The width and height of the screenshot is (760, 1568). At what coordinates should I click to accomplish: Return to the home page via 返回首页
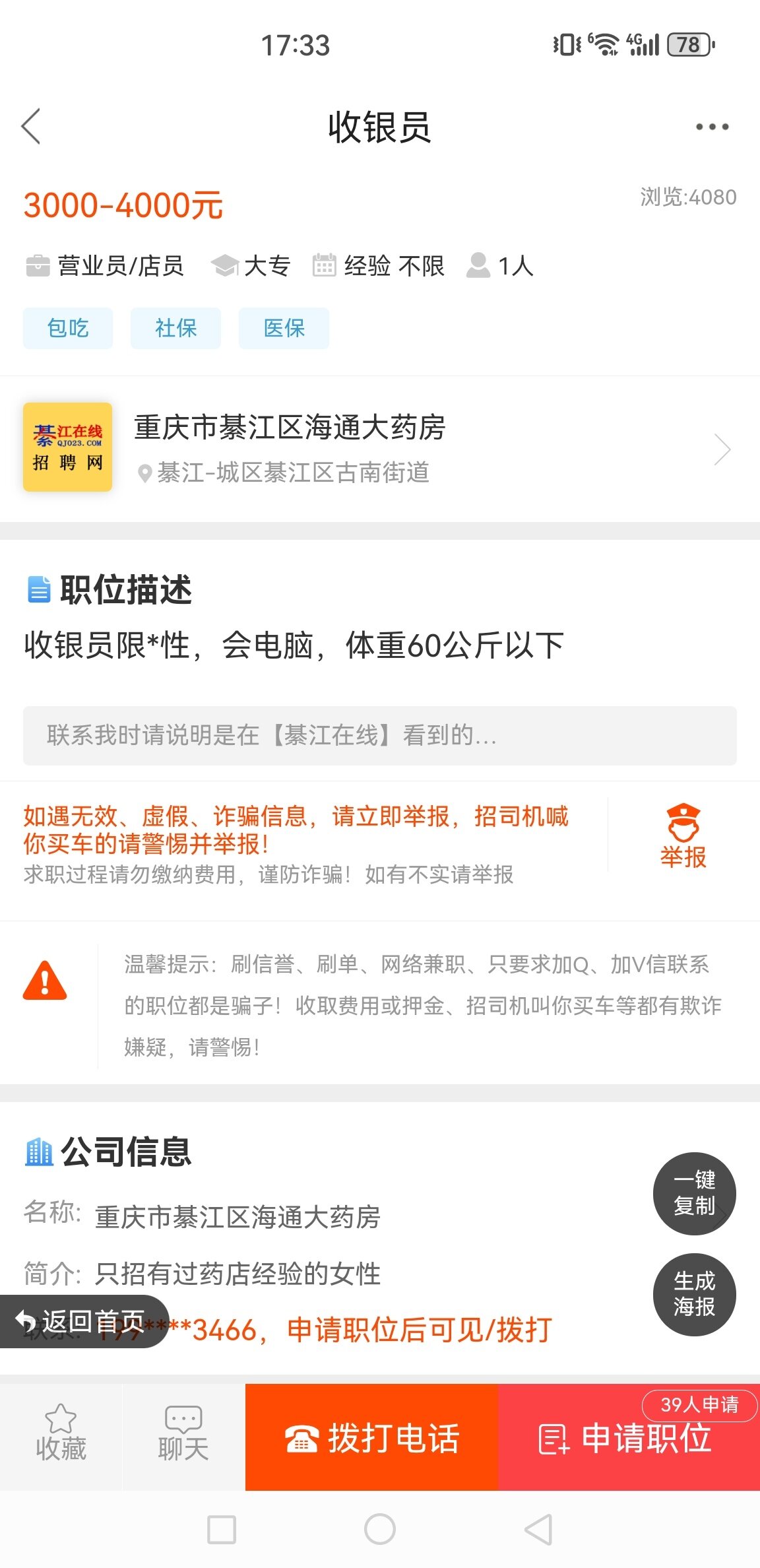pos(82,1321)
